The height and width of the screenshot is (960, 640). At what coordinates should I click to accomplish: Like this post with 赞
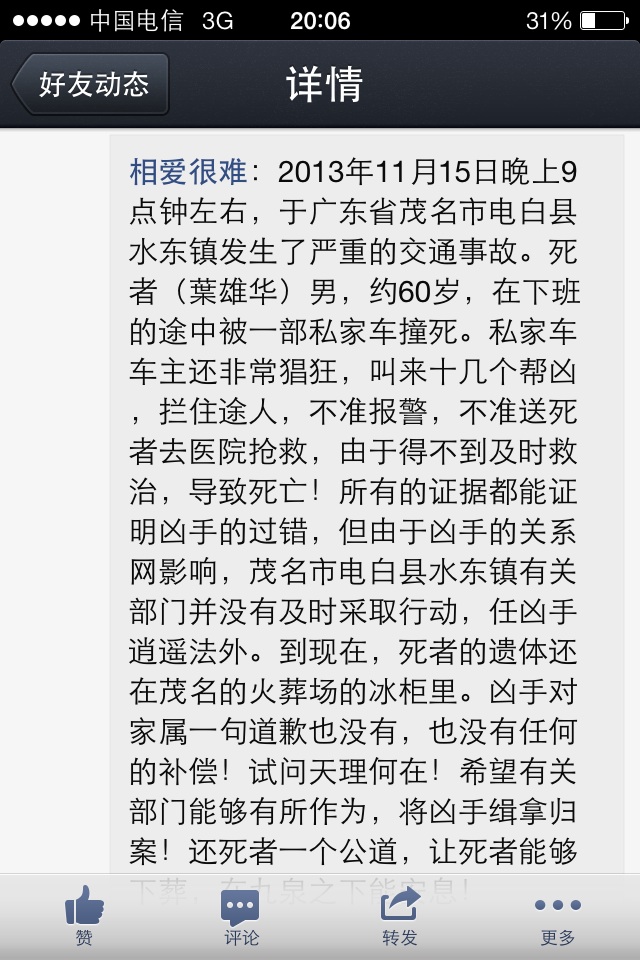84,916
